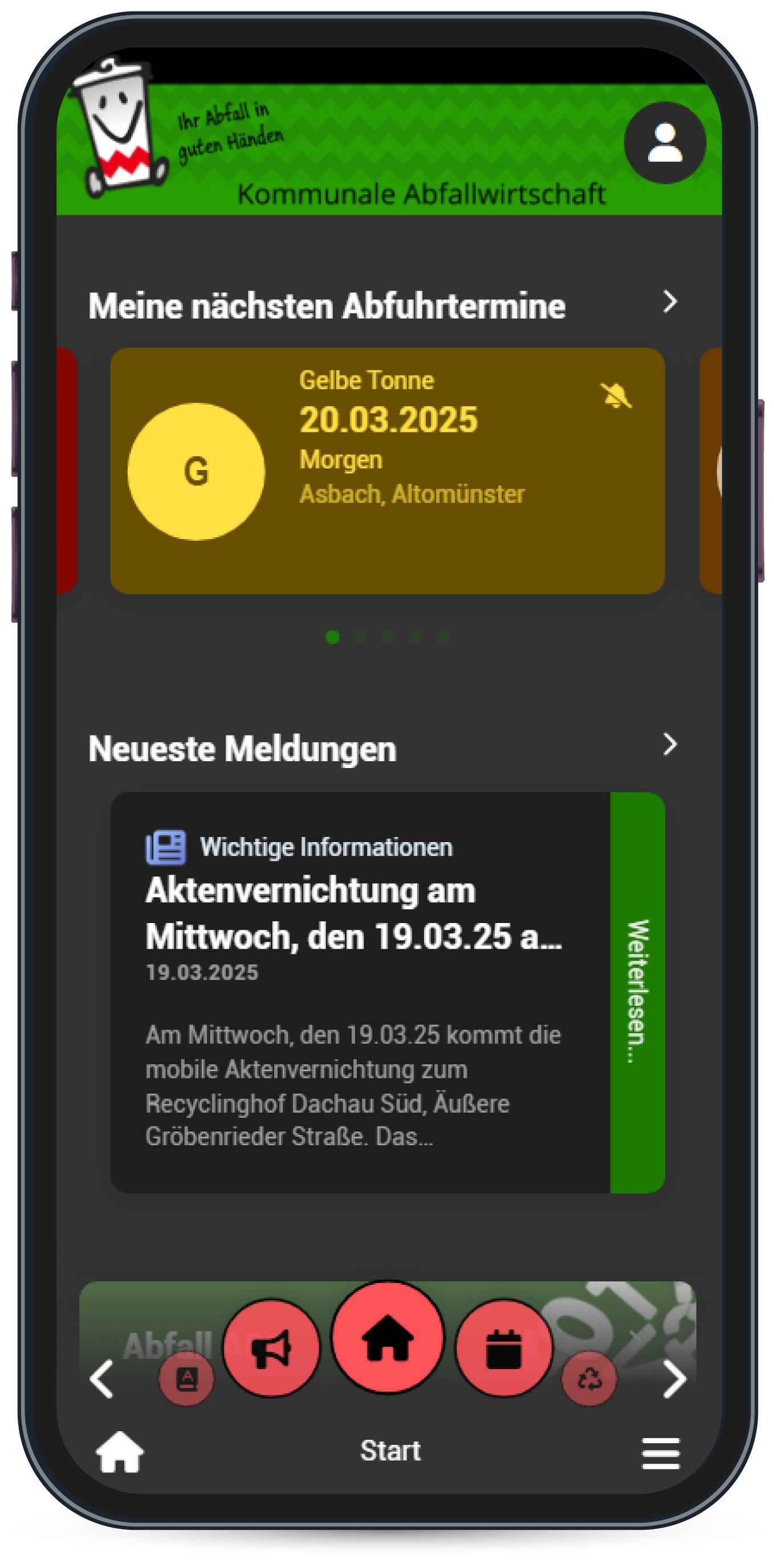Viewport: 774px width, 1568px height.
Task: Show next quick-access items with right arrow
Action: point(674,1379)
